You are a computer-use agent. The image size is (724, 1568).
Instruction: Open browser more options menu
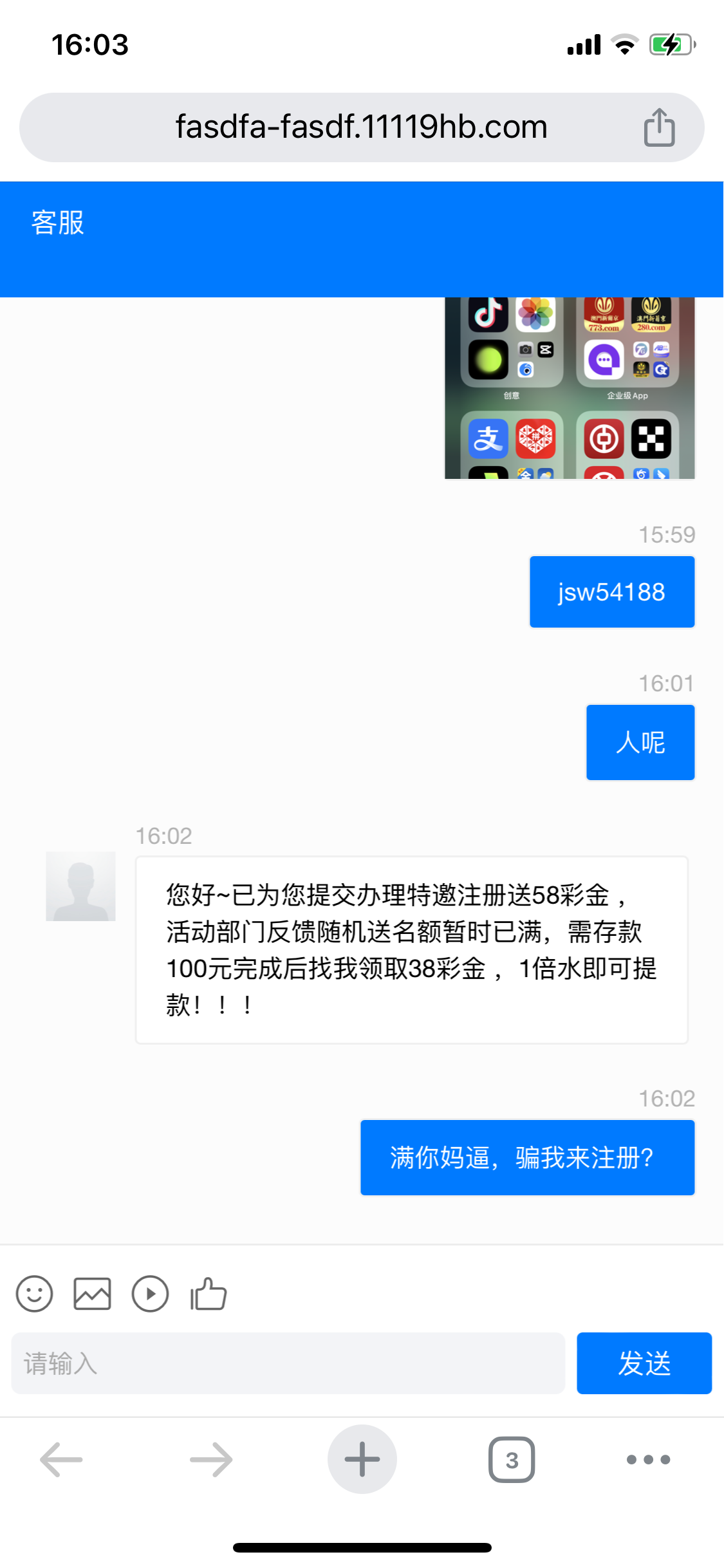(x=648, y=1459)
